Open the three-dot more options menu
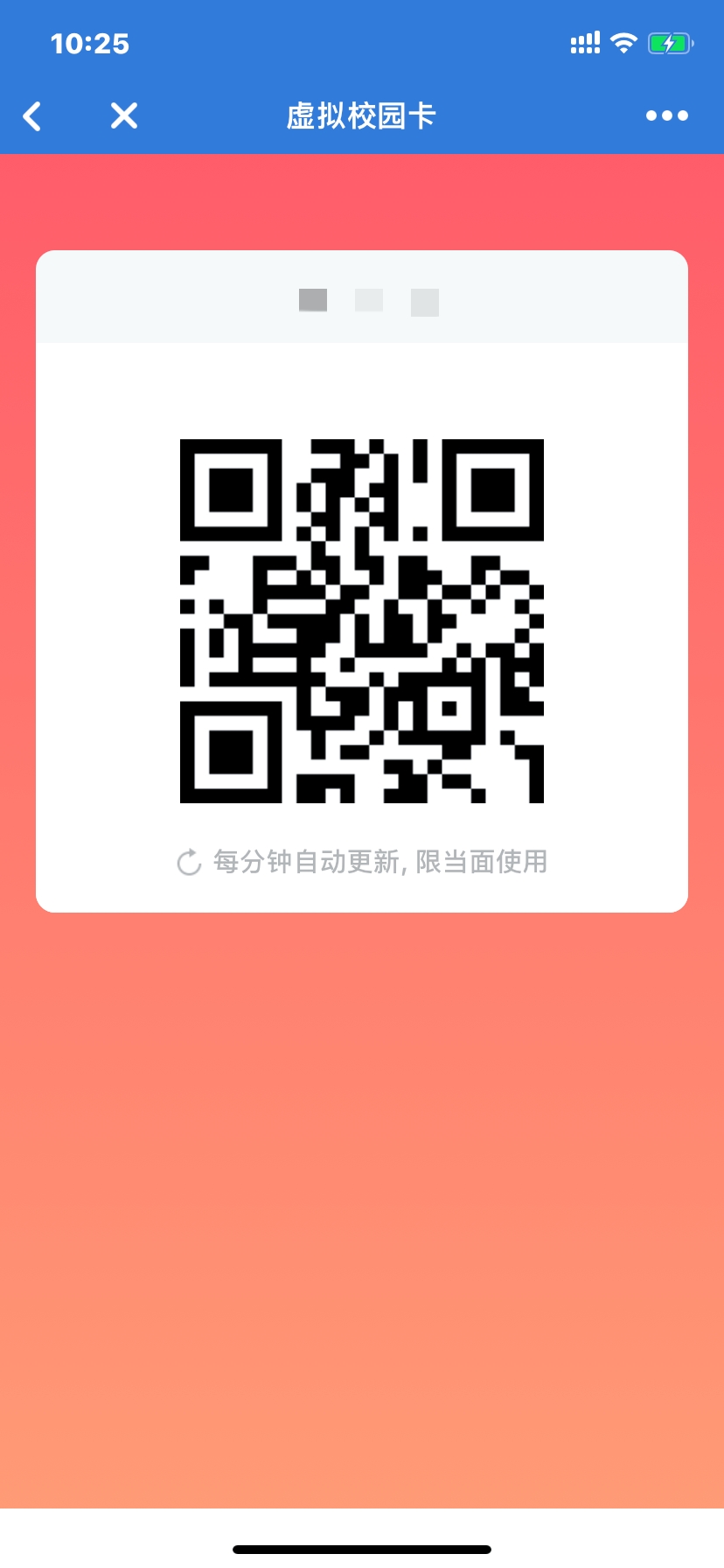Image resolution: width=724 pixels, height=1568 pixels. coord(666,115)
